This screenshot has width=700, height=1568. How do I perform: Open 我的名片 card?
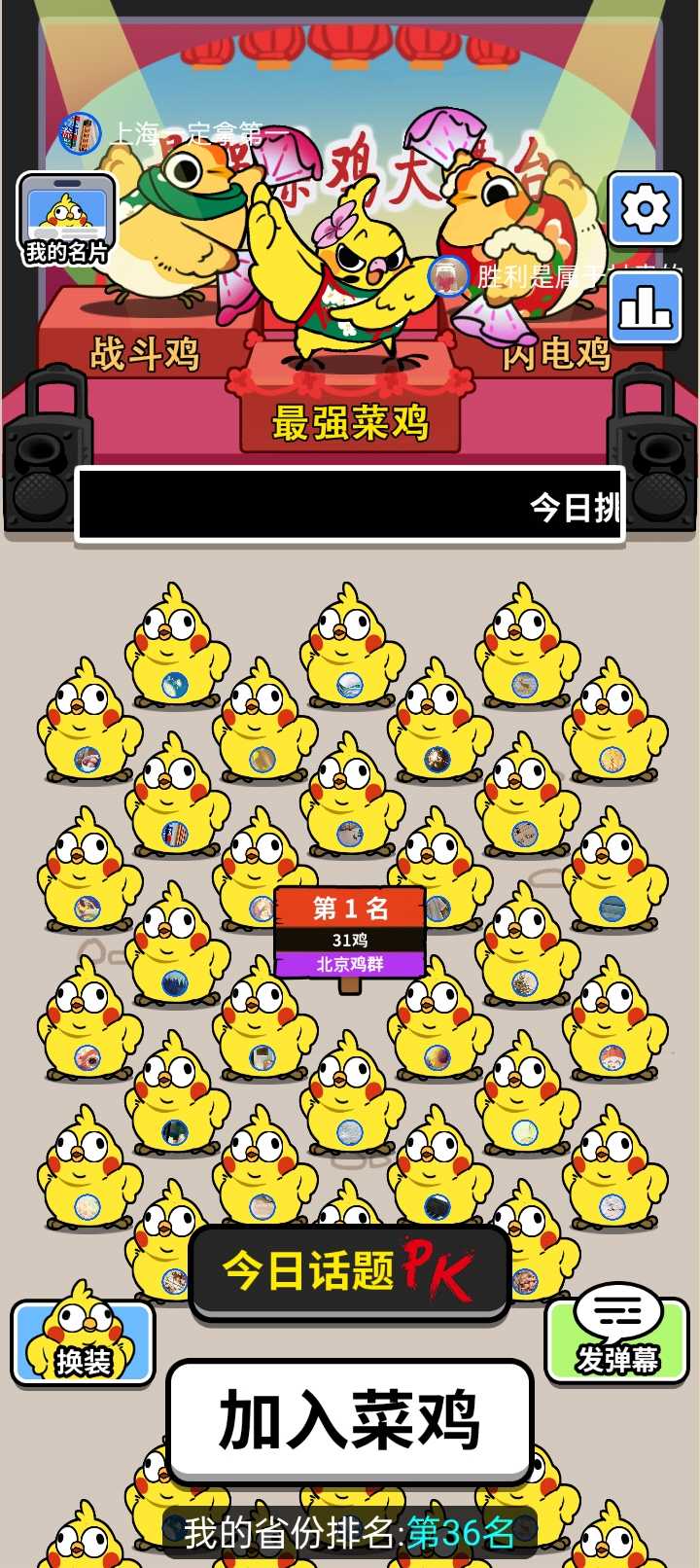[x=66, y=222]
